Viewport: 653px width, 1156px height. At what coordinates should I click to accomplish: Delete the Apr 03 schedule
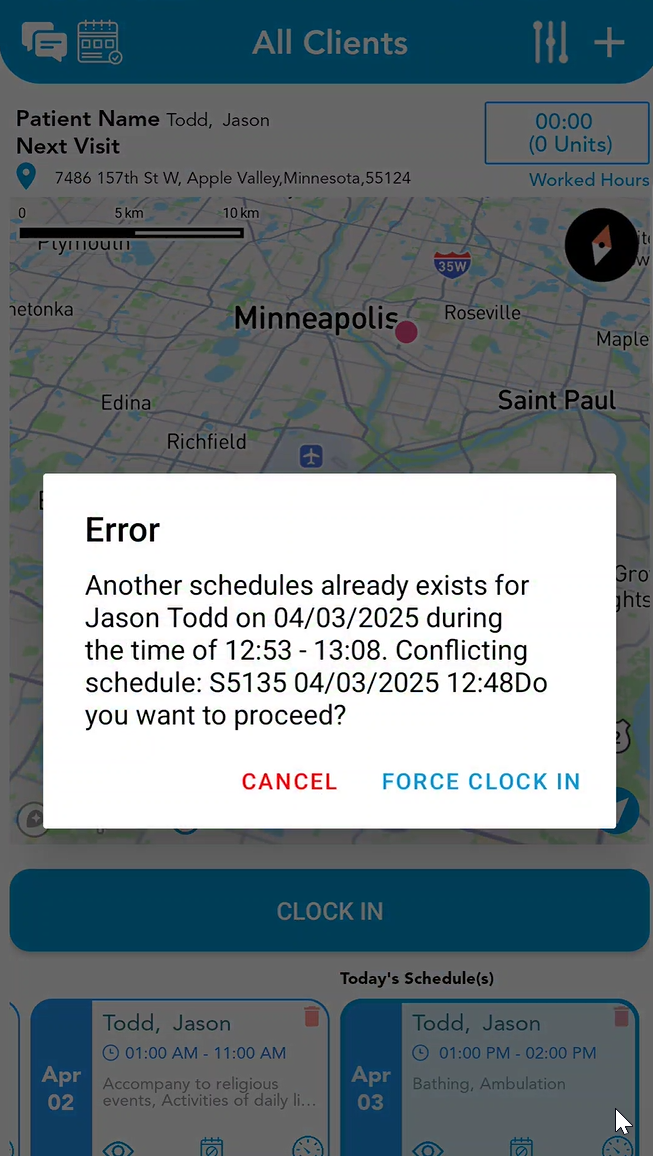tap(621, 1017)
